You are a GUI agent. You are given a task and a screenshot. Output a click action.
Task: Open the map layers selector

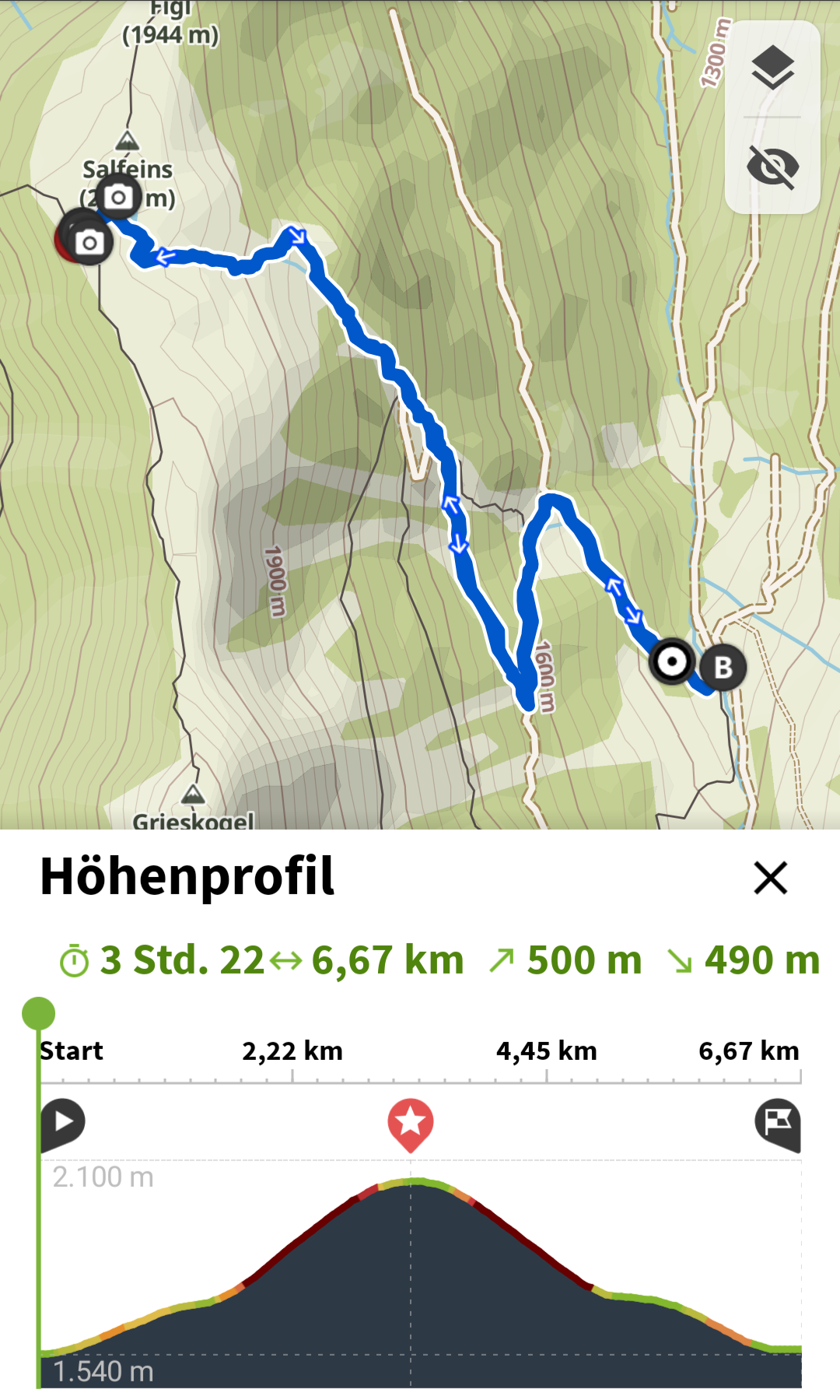point(772,68)
